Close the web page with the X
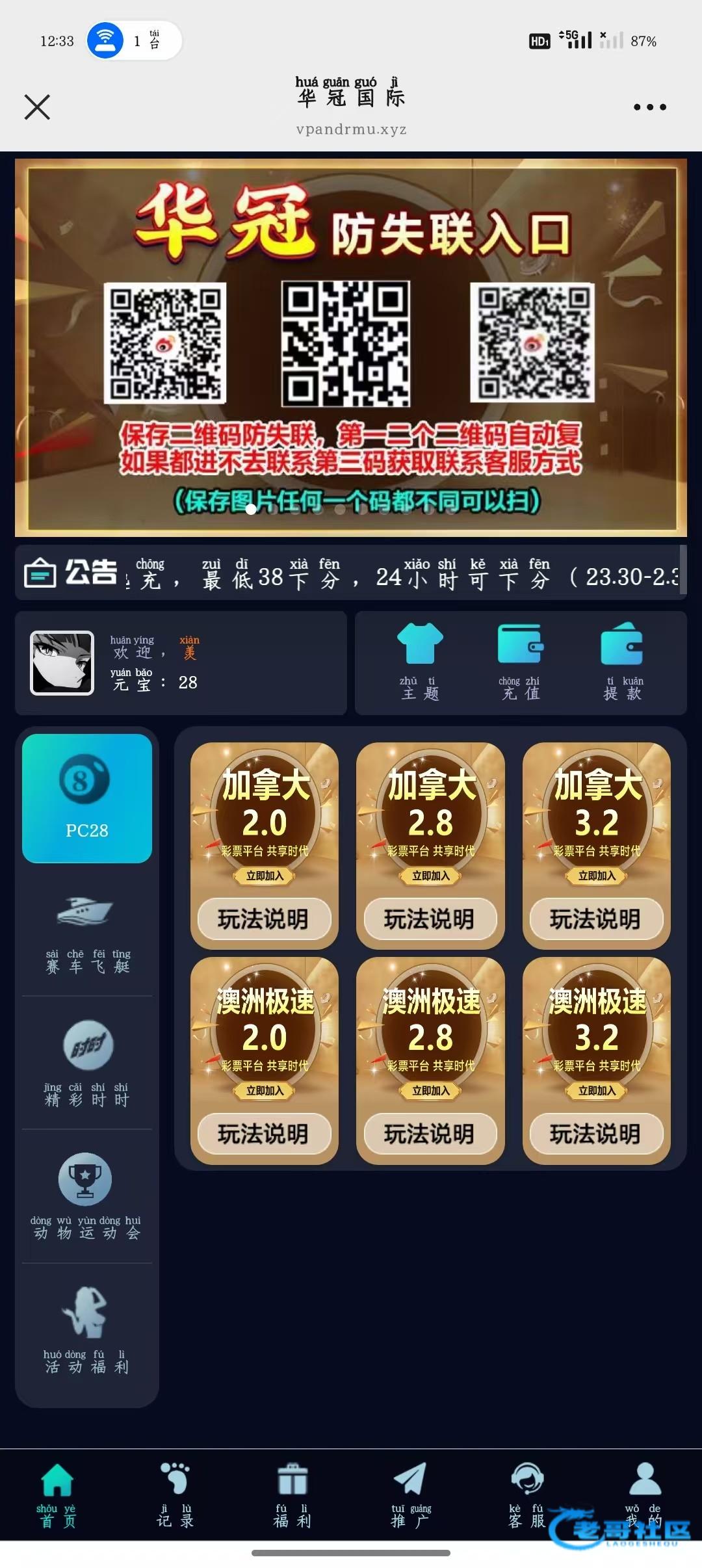Screen dimensions: 702x1568 37,107
